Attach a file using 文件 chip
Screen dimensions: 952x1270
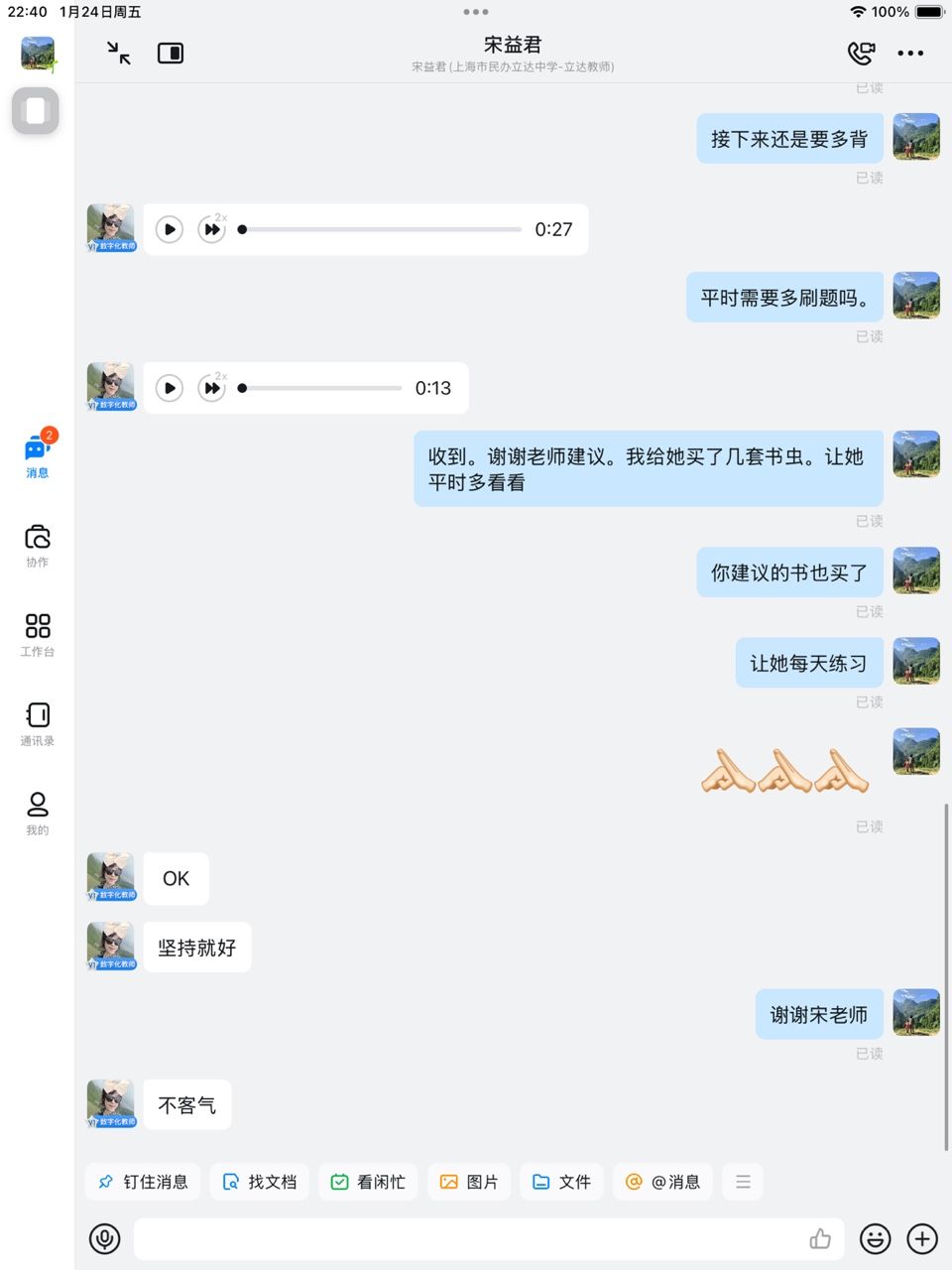coord(561,1182)
